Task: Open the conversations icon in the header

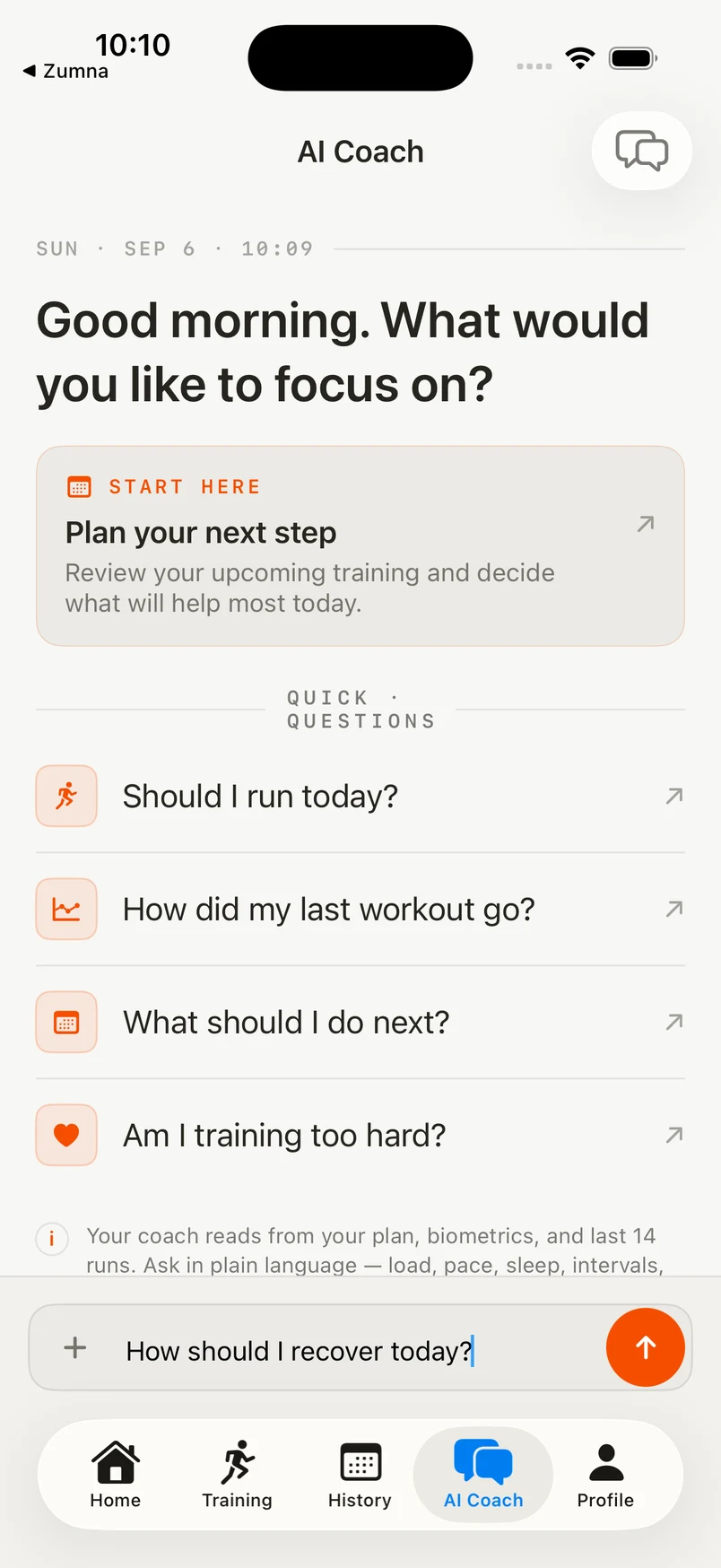Action: (641, 151)
